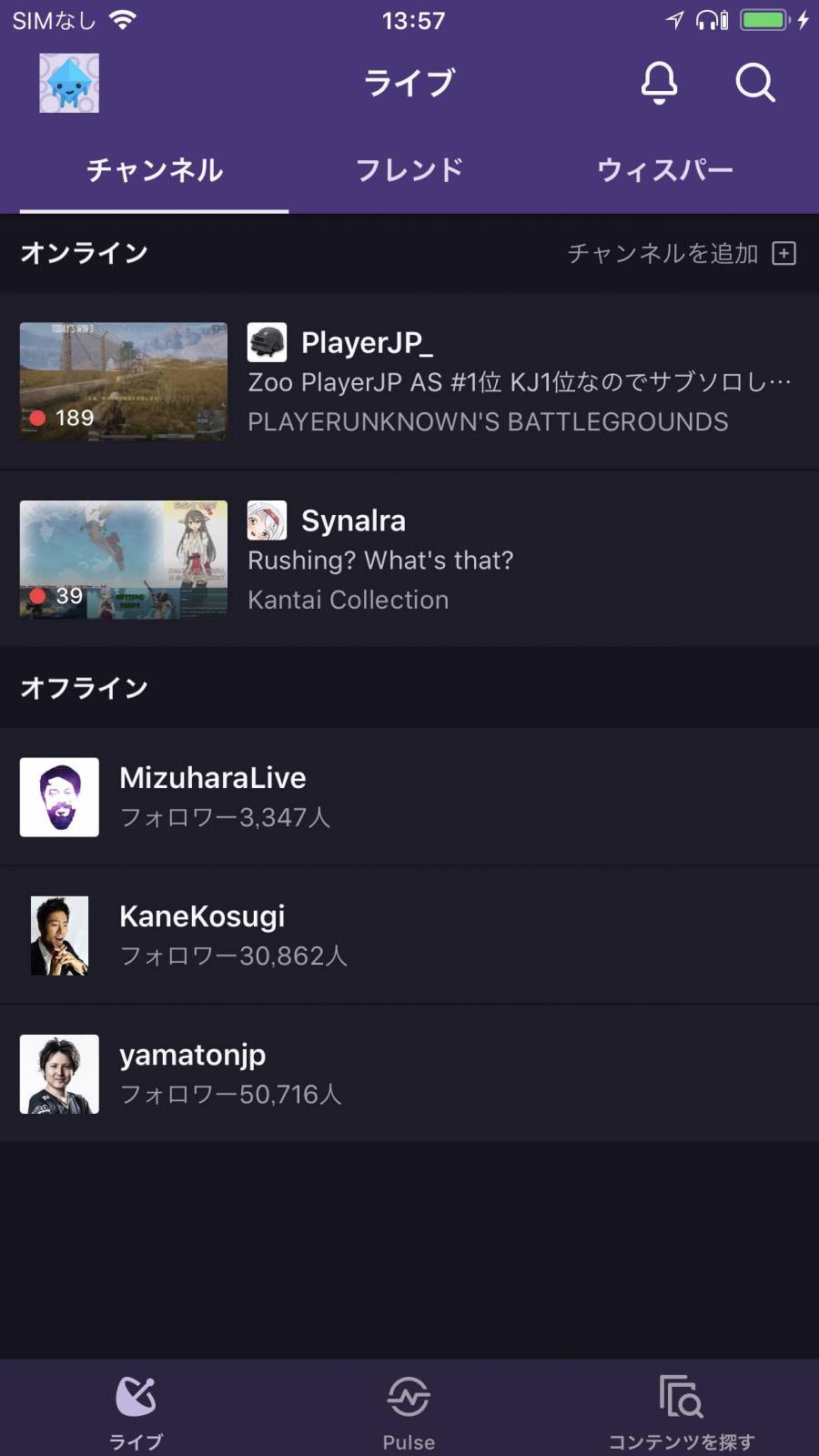
Task: Watch PlayerJP_'s live stream
Action: point(409,381)
